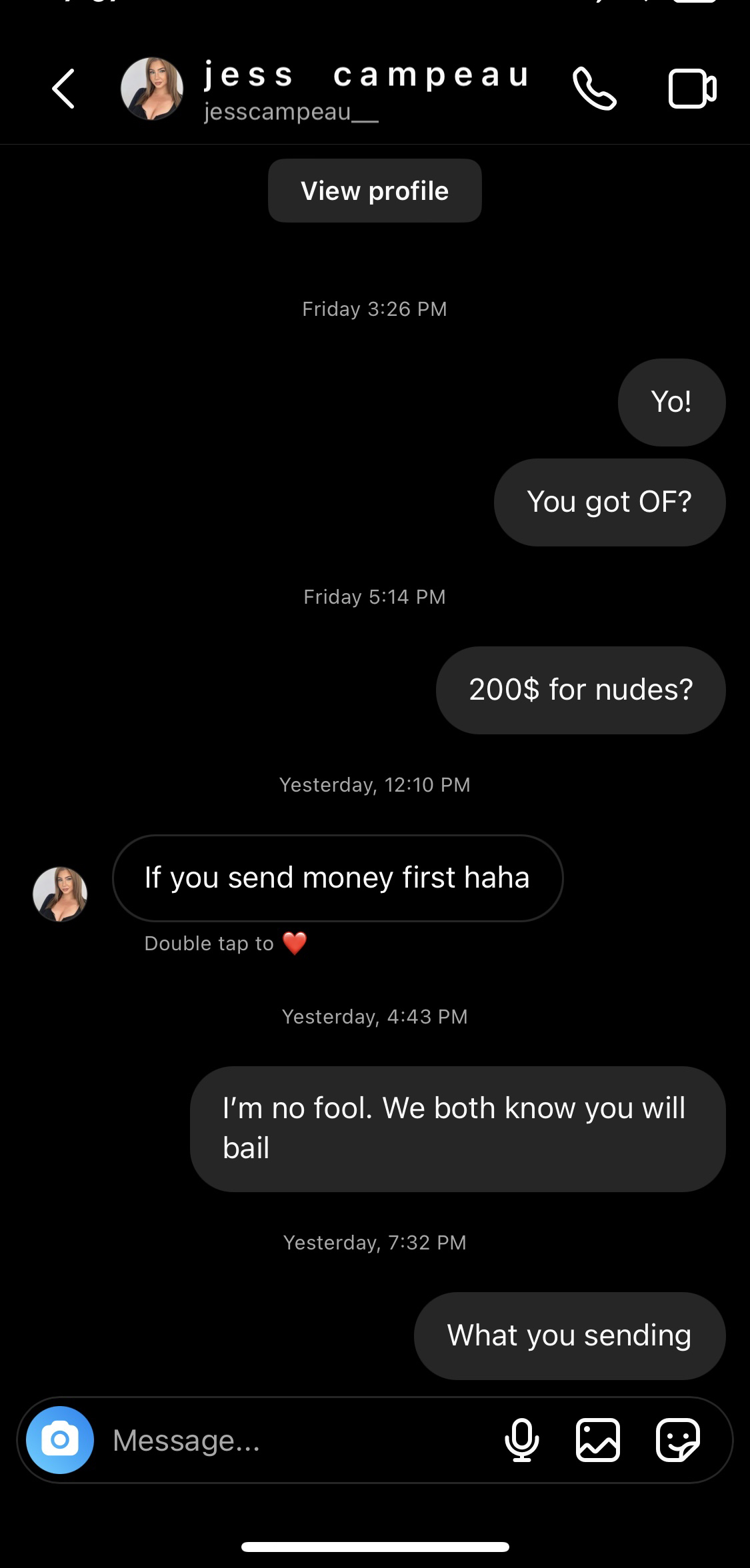Open the header profile picture
This screenshot has height=1568, width=750.
coord(152,89)
